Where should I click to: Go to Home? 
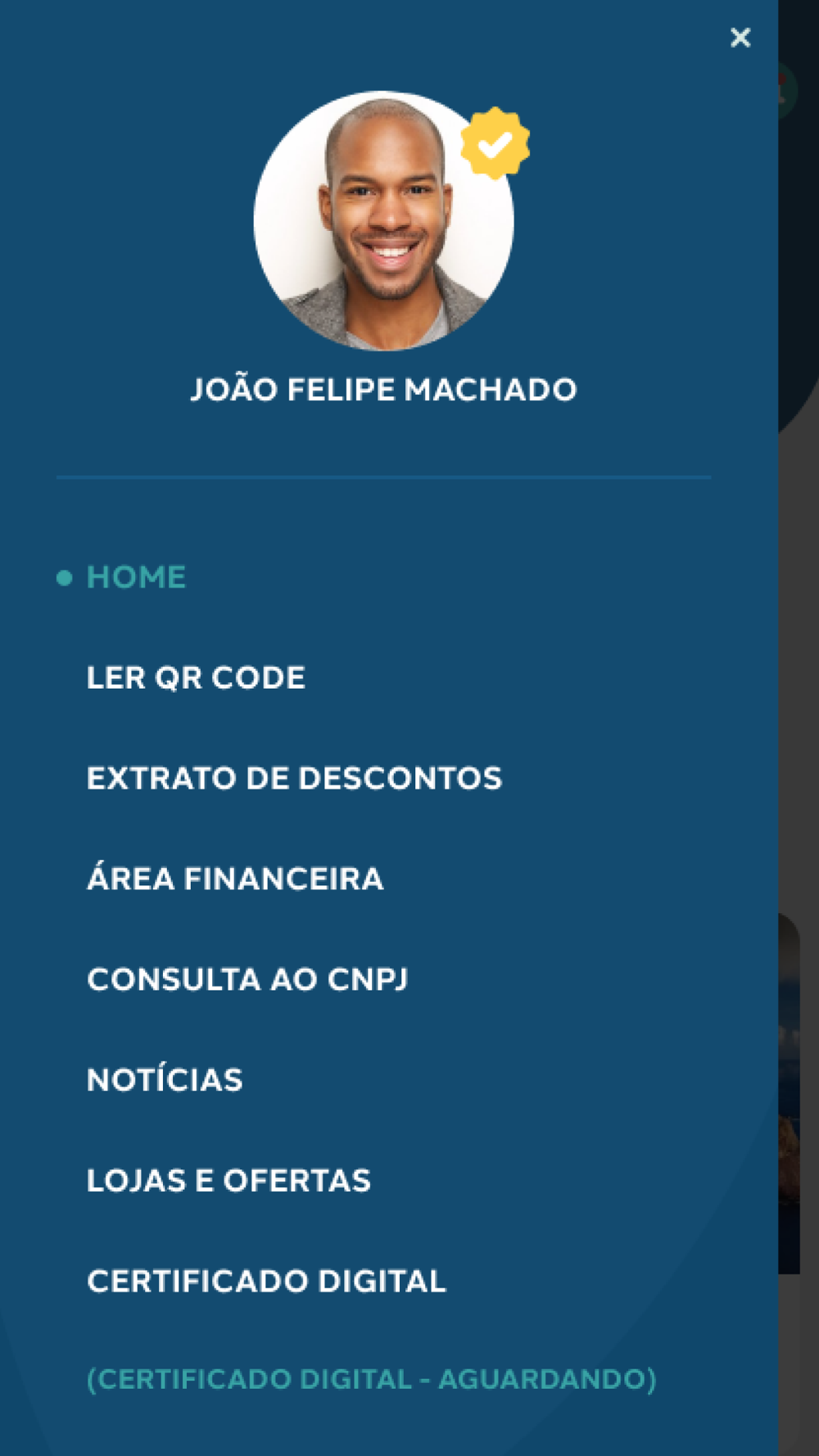pyautogui.click(x=136, y=577)
